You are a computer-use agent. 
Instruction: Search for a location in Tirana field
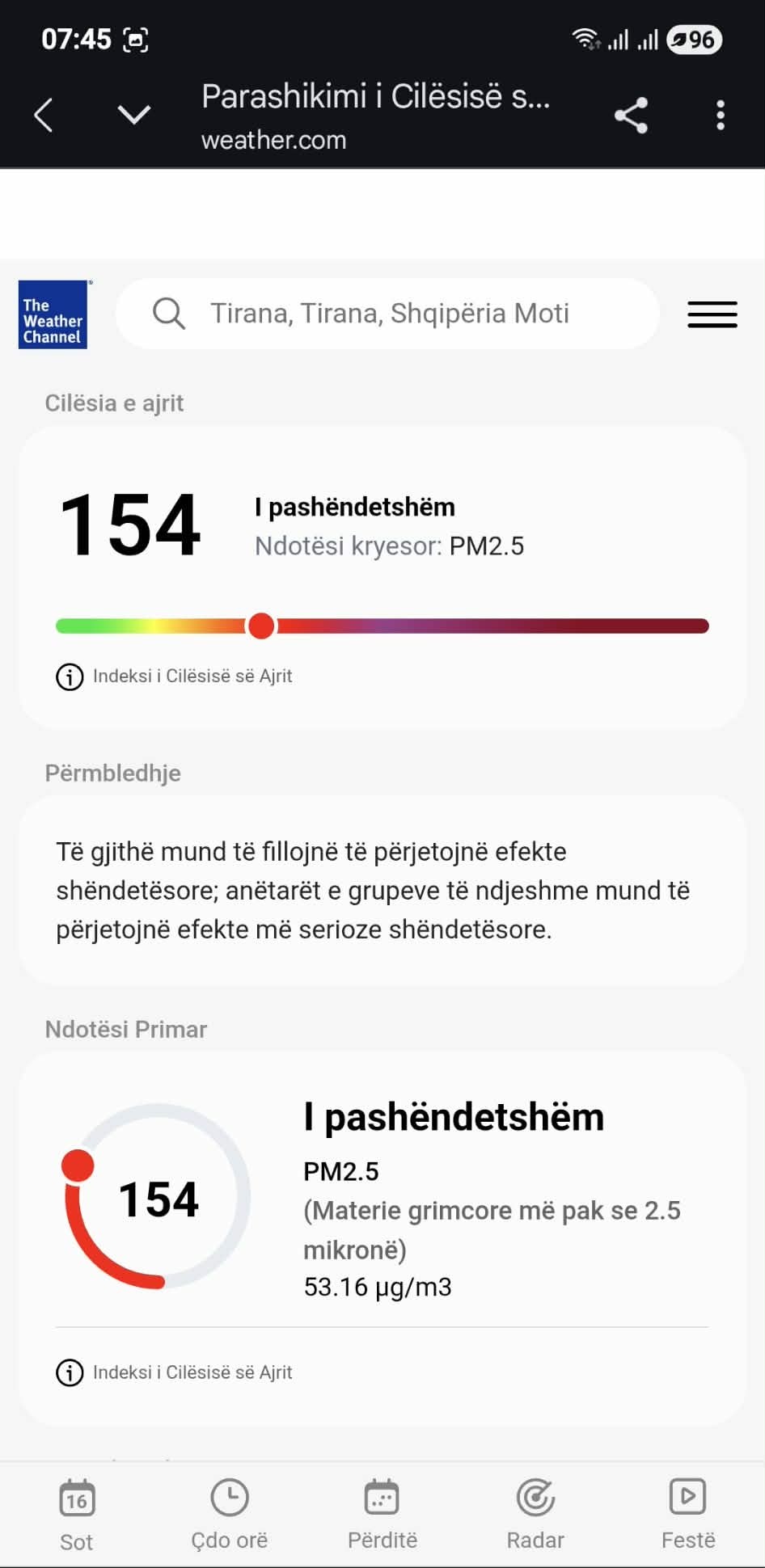coord(388,314)
